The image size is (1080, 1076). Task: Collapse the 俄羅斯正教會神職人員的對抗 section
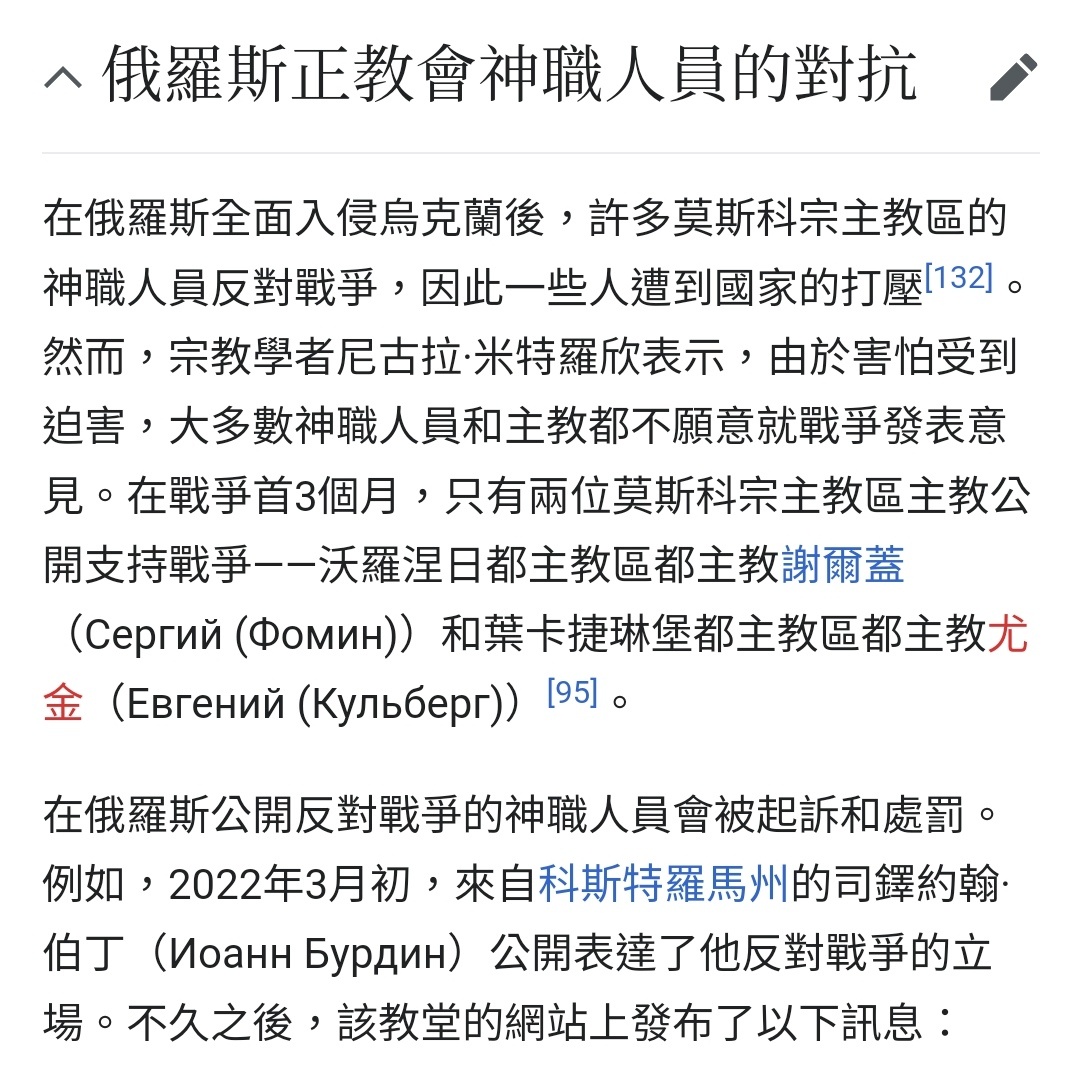[x=64, y=78]
